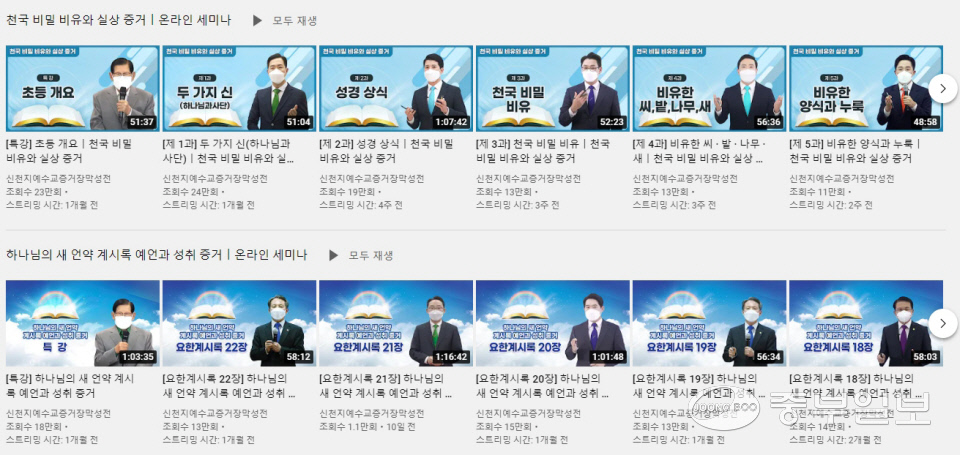This screenshot has height=455, width=960.
Task: Show next videos in the first playlist row
Action: 942,88
